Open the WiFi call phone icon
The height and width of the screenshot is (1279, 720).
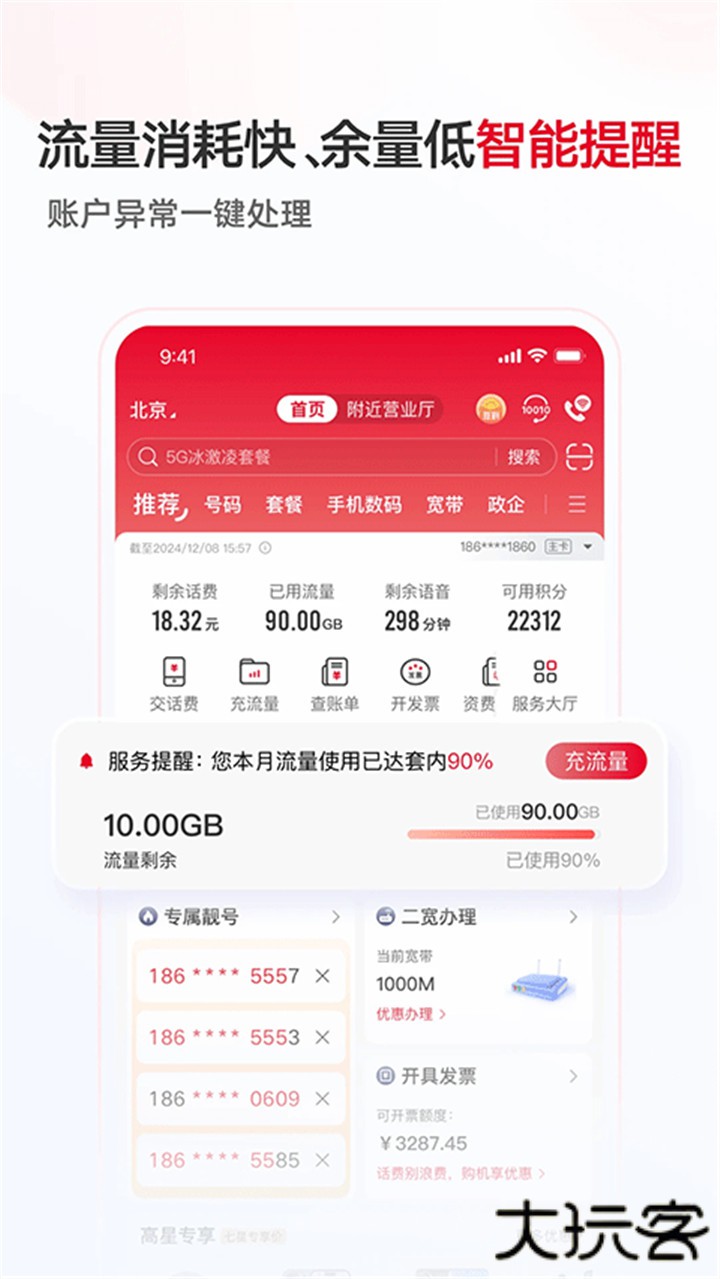point(578,408)
